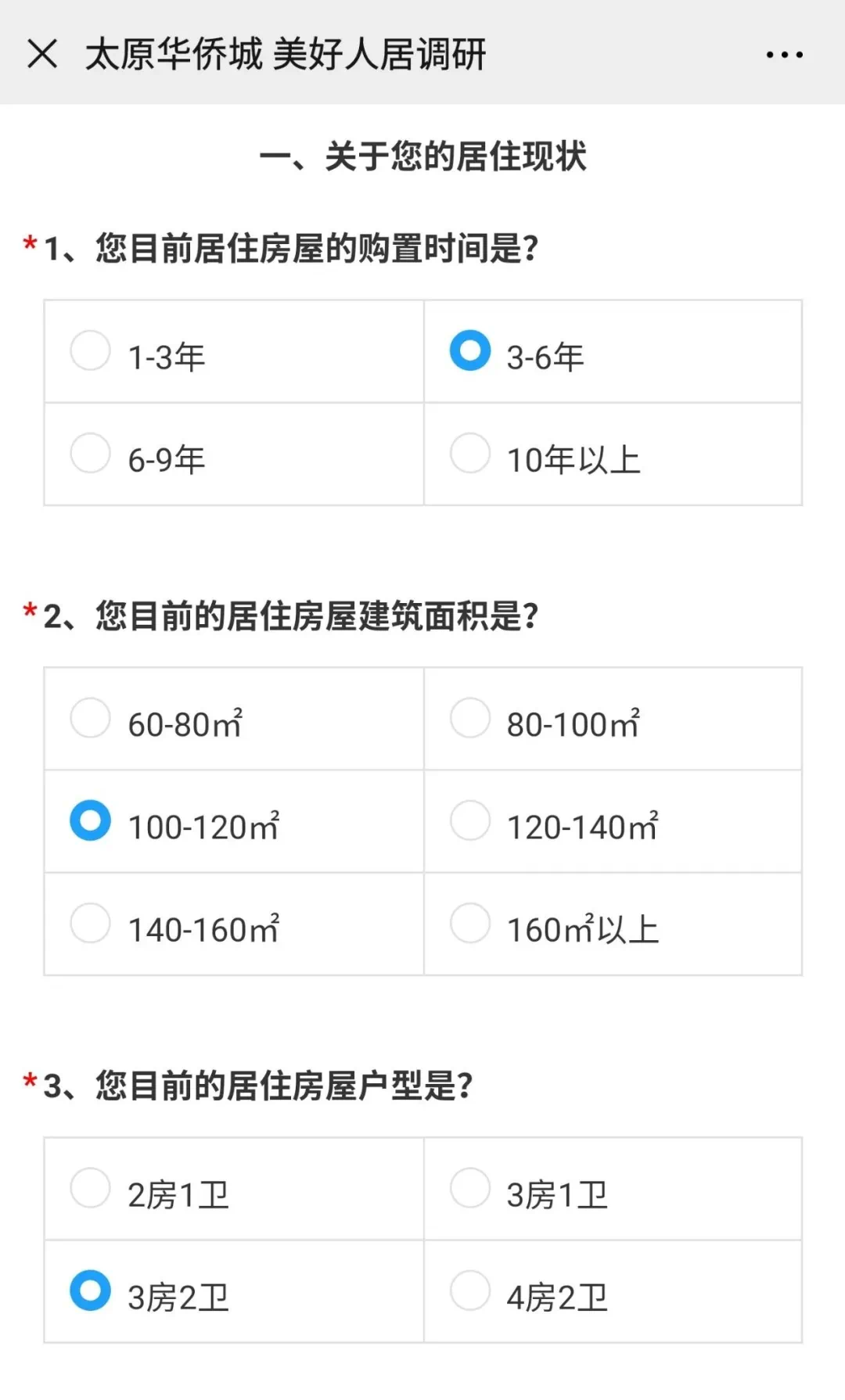Pick 120-140㎡ building area
The height and width of the screenshot is (1400, 845).
pos(613,822)
